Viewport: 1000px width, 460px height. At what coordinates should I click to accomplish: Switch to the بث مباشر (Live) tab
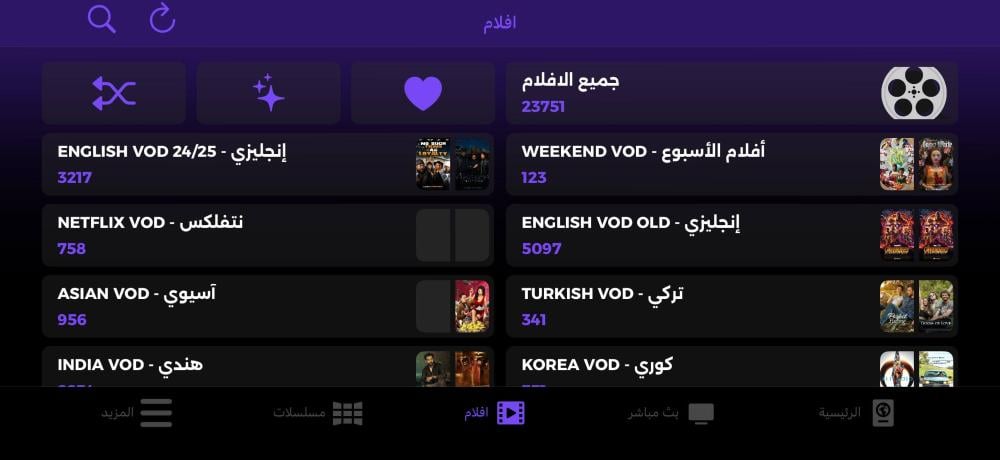[x=671, y=413]
